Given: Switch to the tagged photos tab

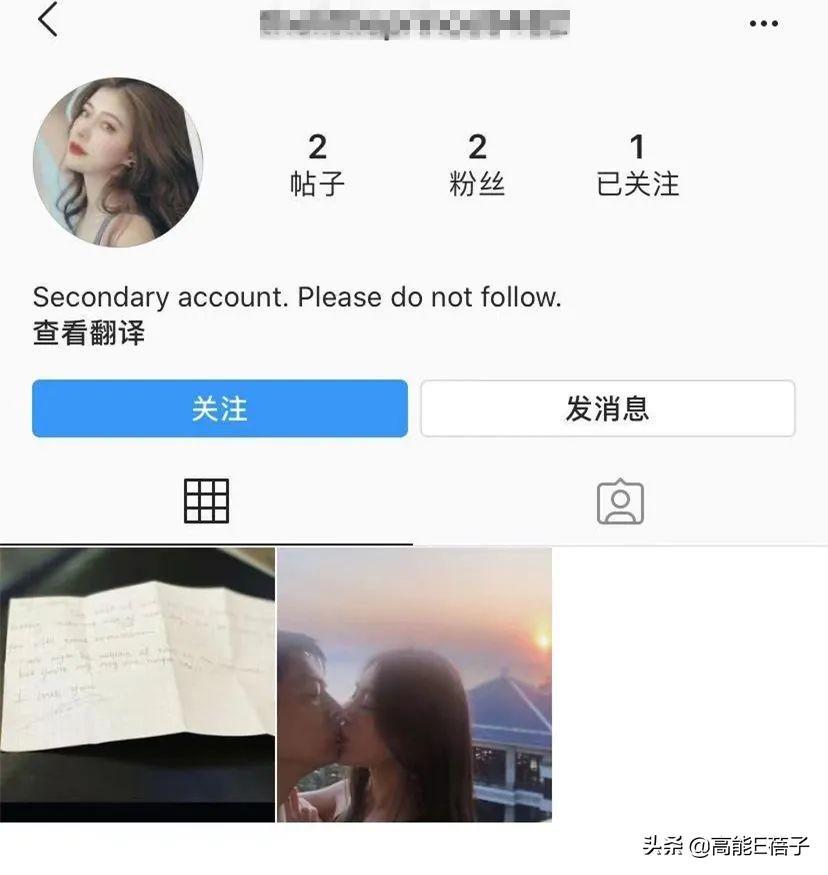Looking at the screenshot, I should [620, 502].
